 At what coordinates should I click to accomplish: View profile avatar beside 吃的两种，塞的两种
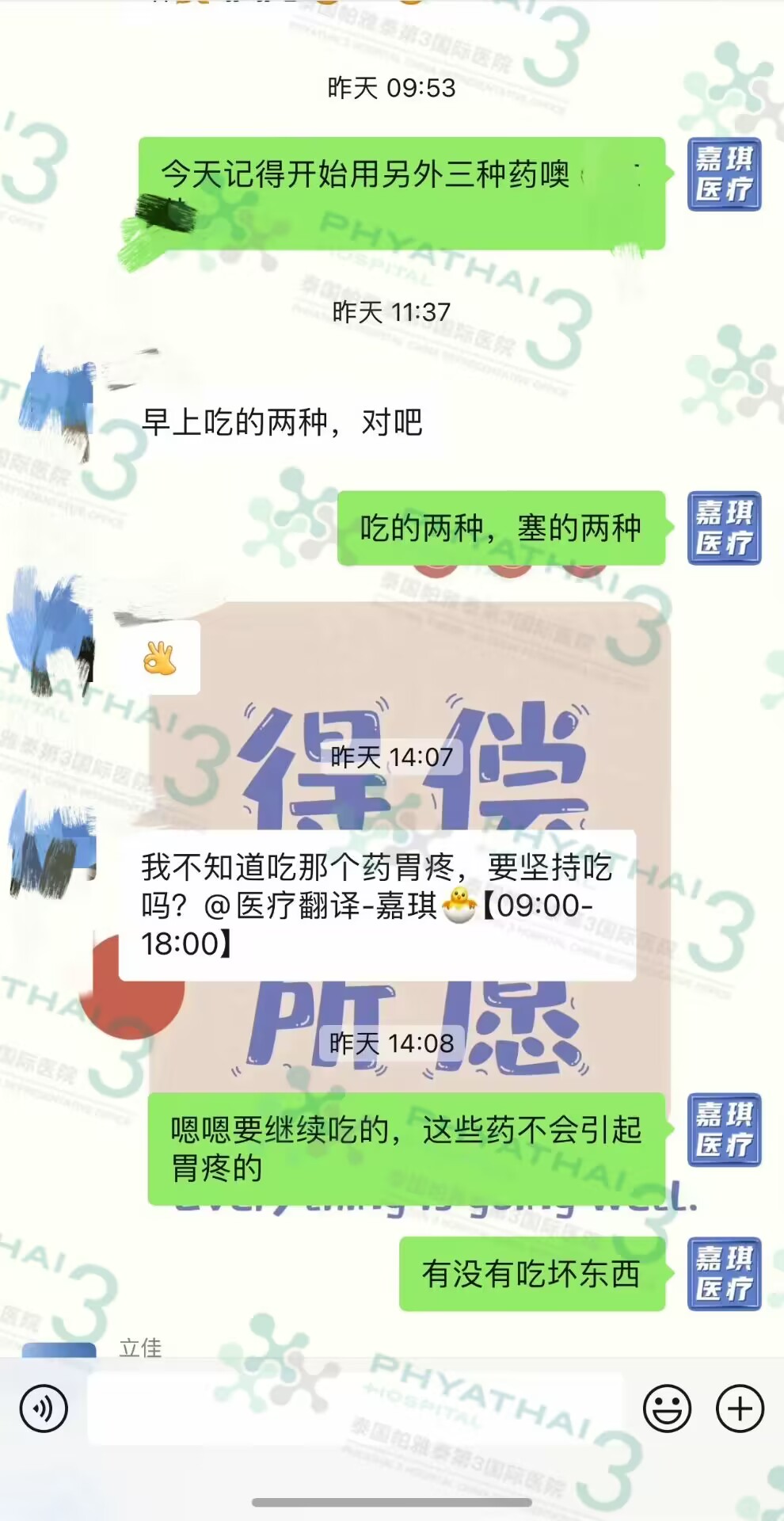pos(724,528)
